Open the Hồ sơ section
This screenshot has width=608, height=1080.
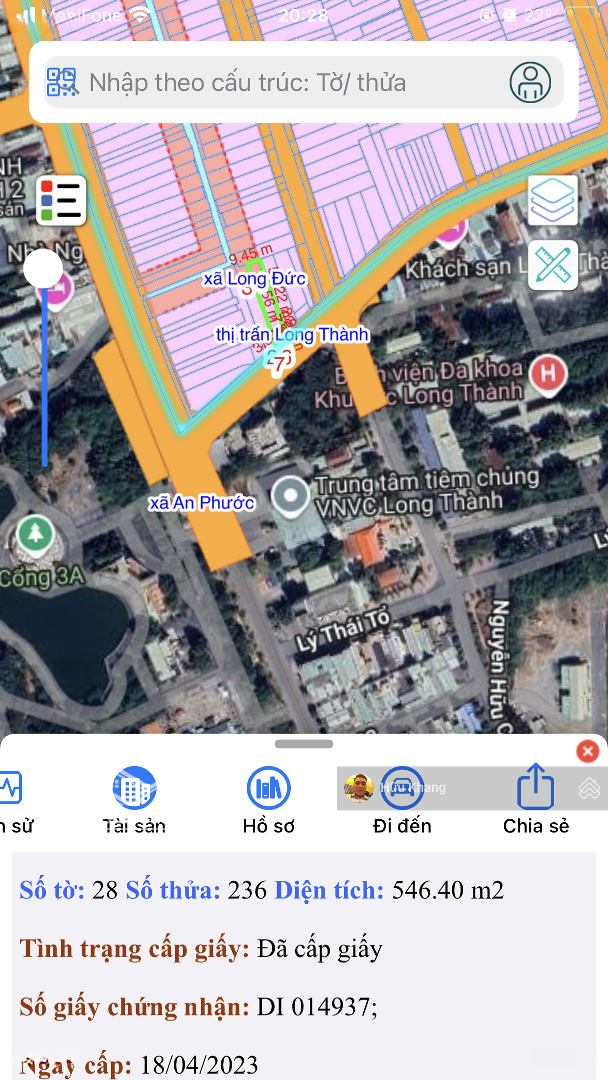(269, 801)
